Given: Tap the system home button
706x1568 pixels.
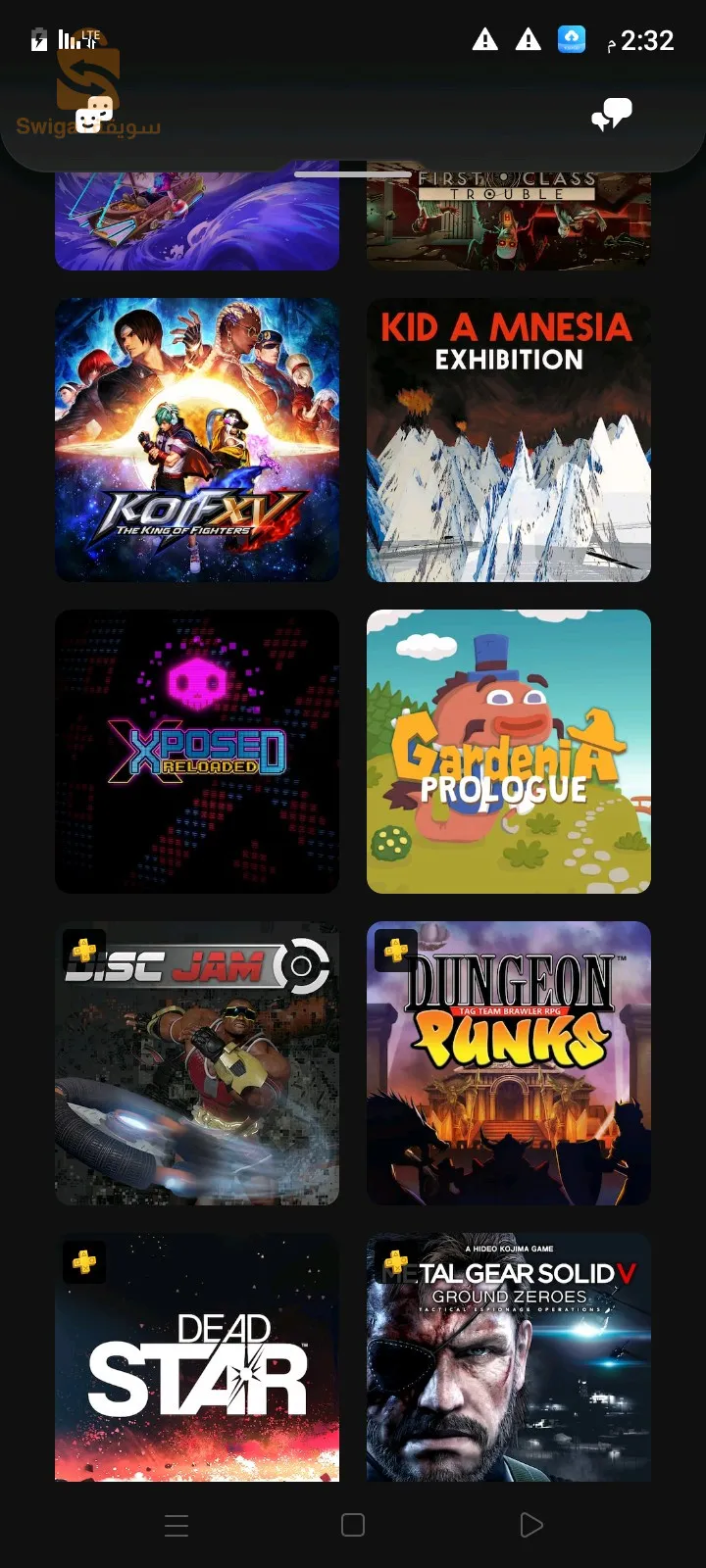Looking at the screenshot, I should (353, 1525).
